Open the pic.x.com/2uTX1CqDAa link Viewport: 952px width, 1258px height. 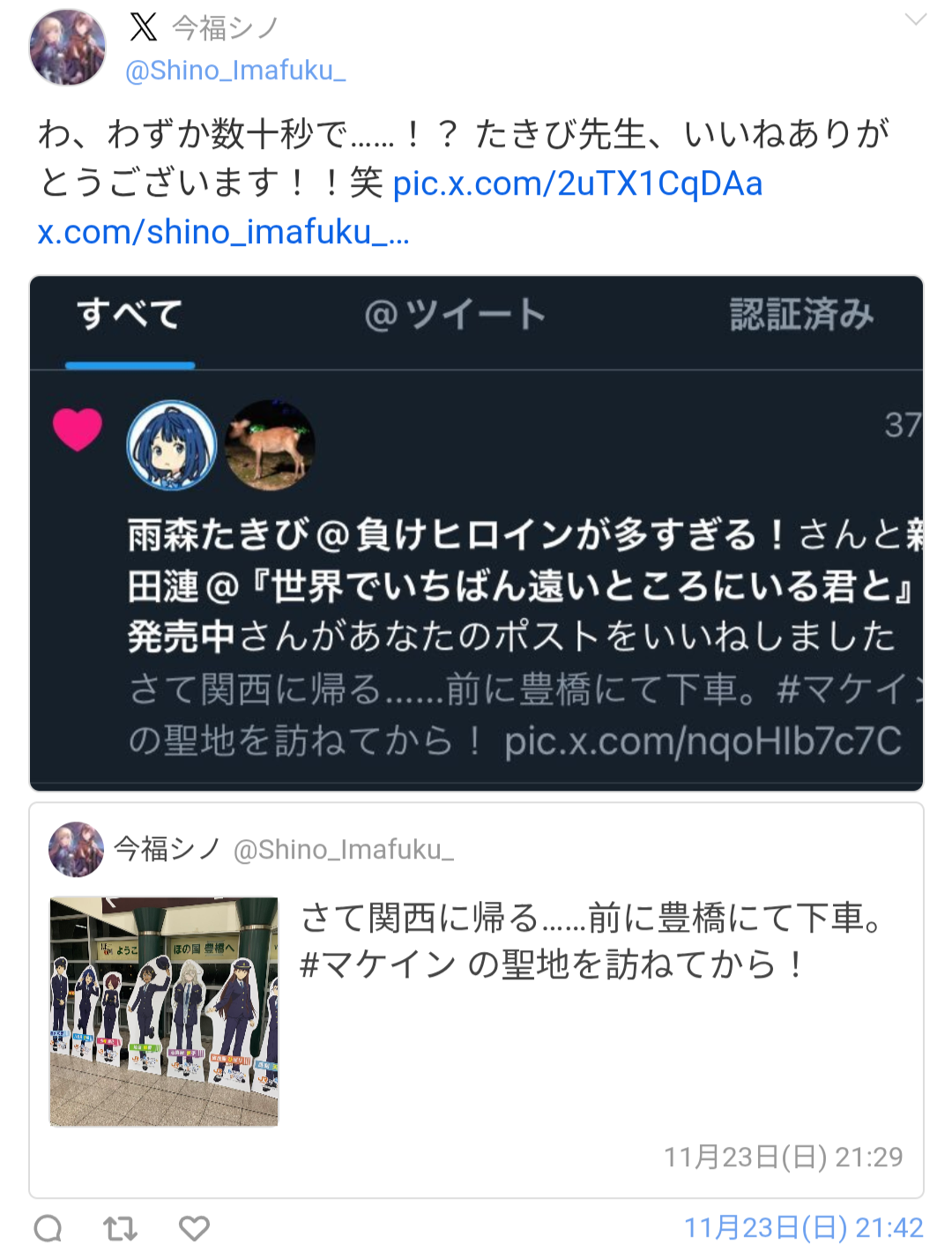[x=577, y=183]
